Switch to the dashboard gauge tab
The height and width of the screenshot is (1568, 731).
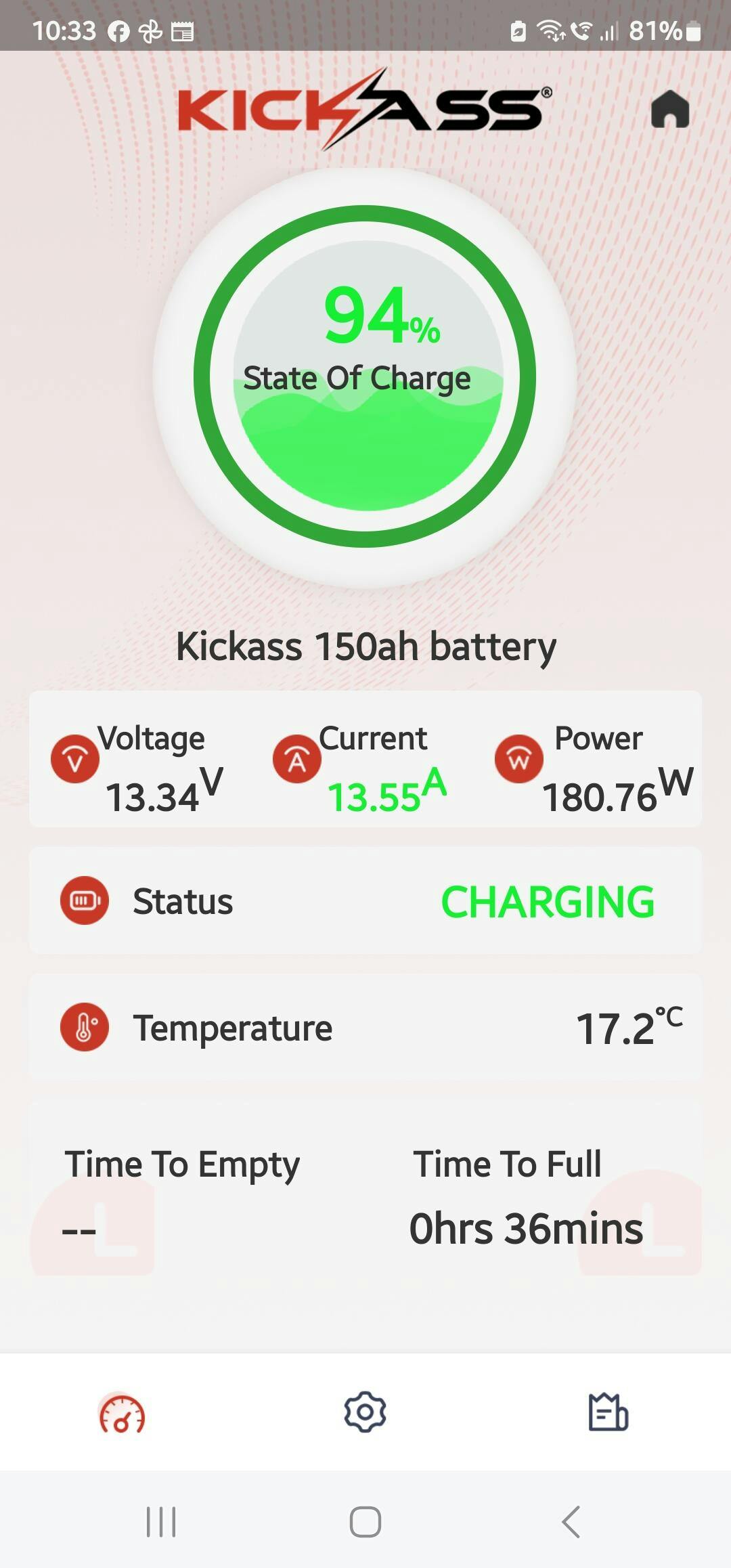[x=122, y=1413]
